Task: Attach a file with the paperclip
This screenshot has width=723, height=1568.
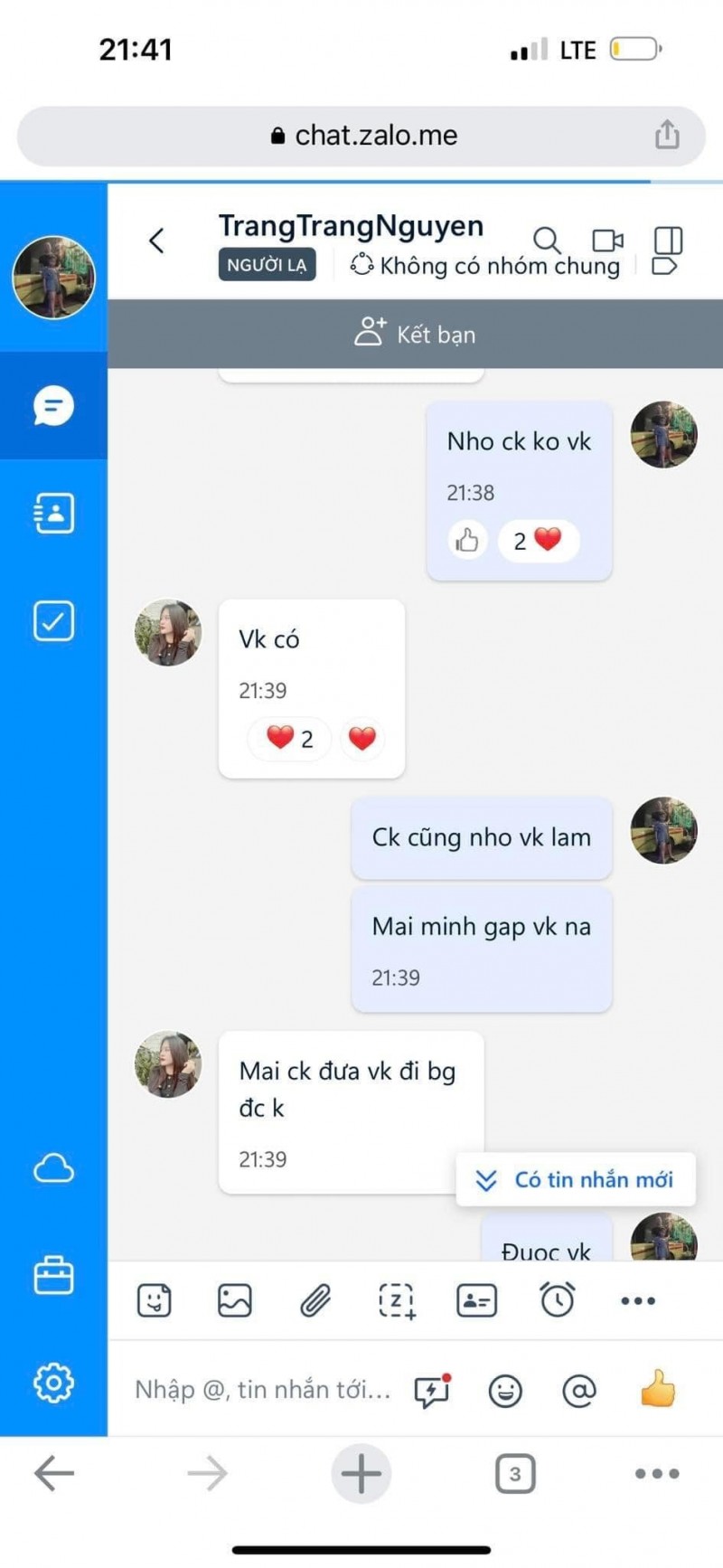Action: [x=315, y=1300]
